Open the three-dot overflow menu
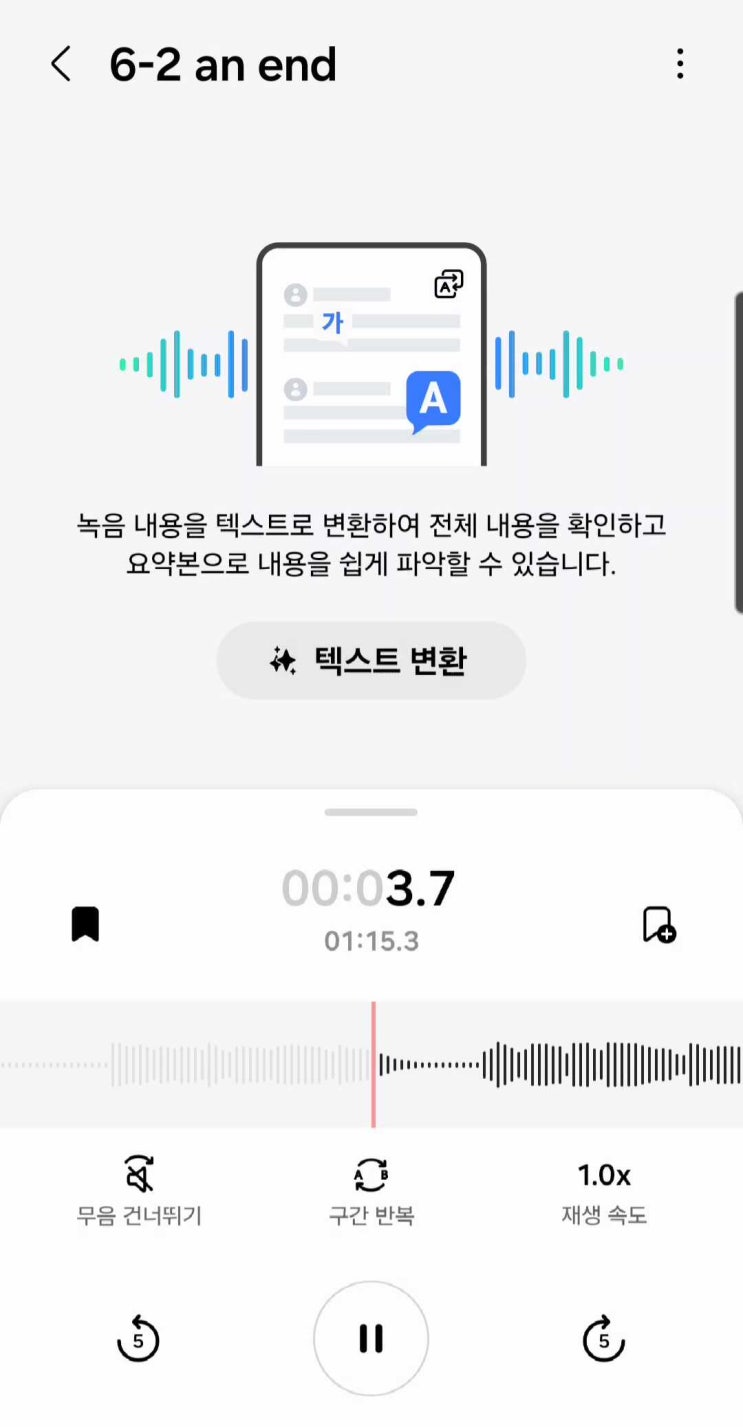The image size is (743, 1427). click(x=680, y=65)
